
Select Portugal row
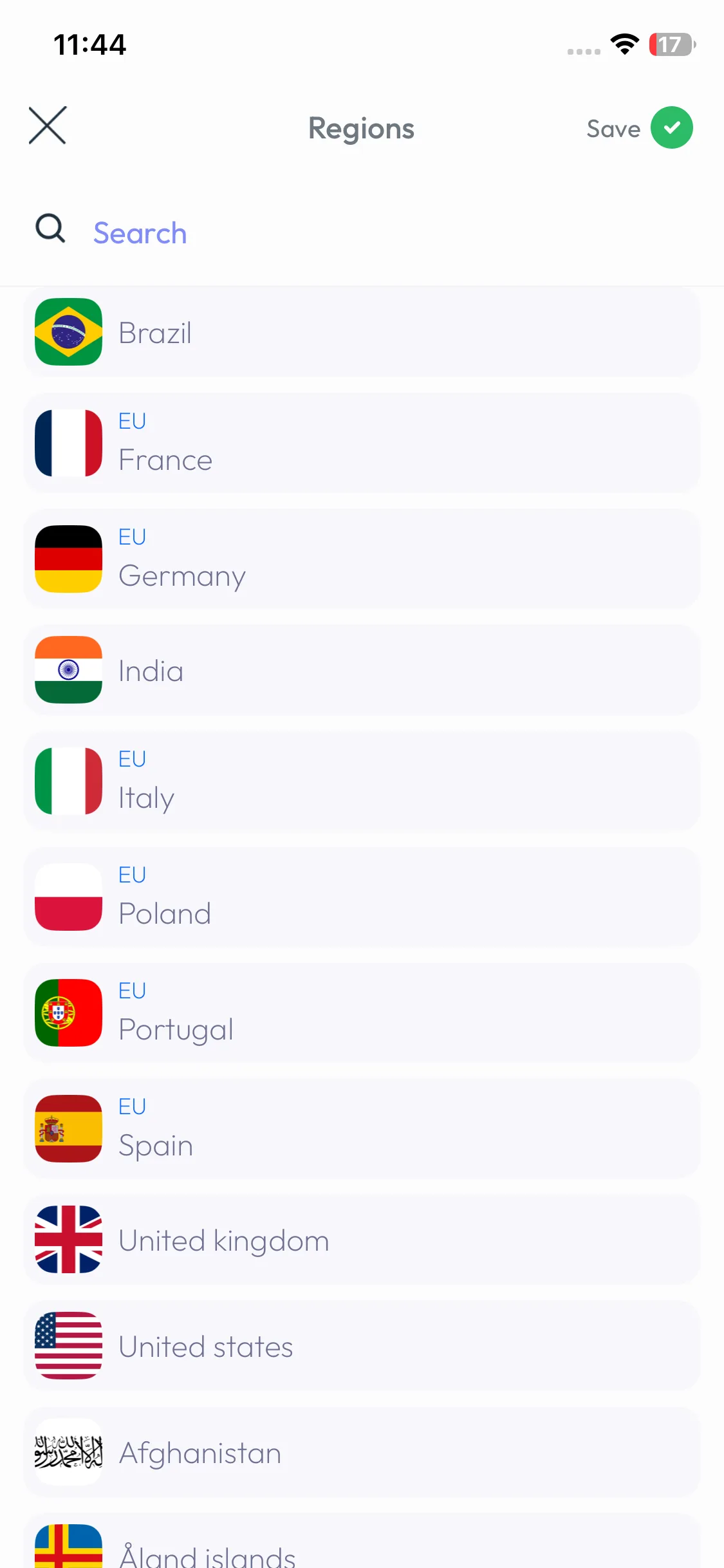point(362,1013)
